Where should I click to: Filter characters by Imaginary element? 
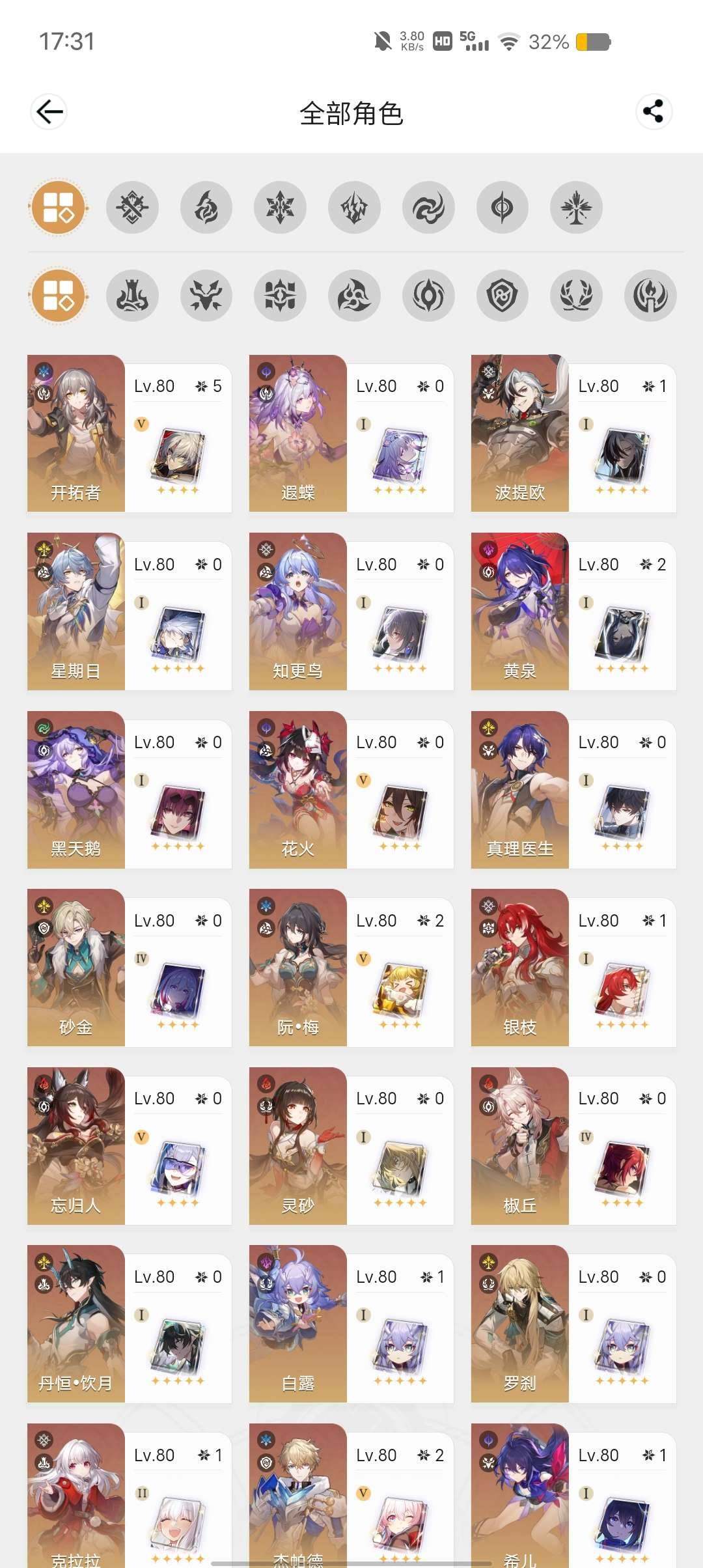point(576,208)
